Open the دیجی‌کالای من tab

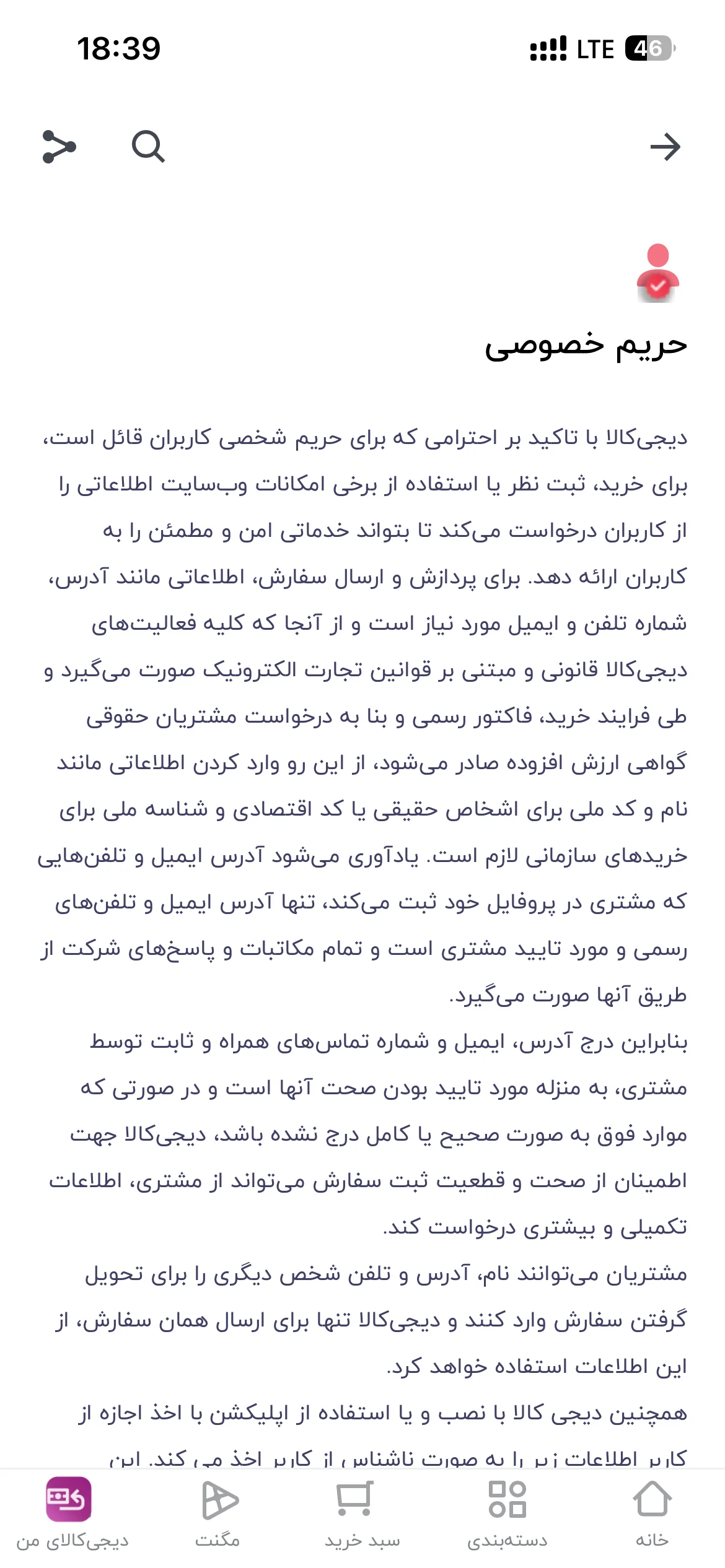pyautogui.click(x=72, y=1514)
